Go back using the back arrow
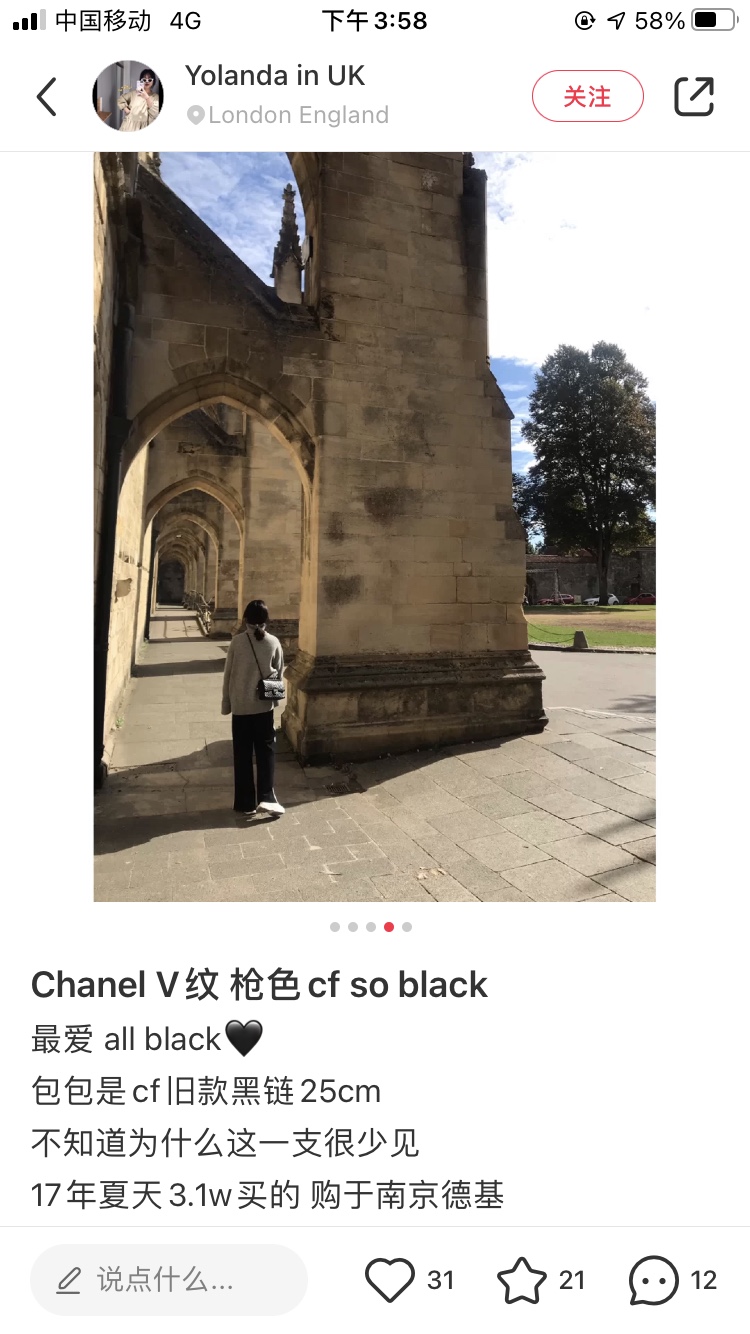The width and height of the screenshot is (750, 1334). point(46,97)
